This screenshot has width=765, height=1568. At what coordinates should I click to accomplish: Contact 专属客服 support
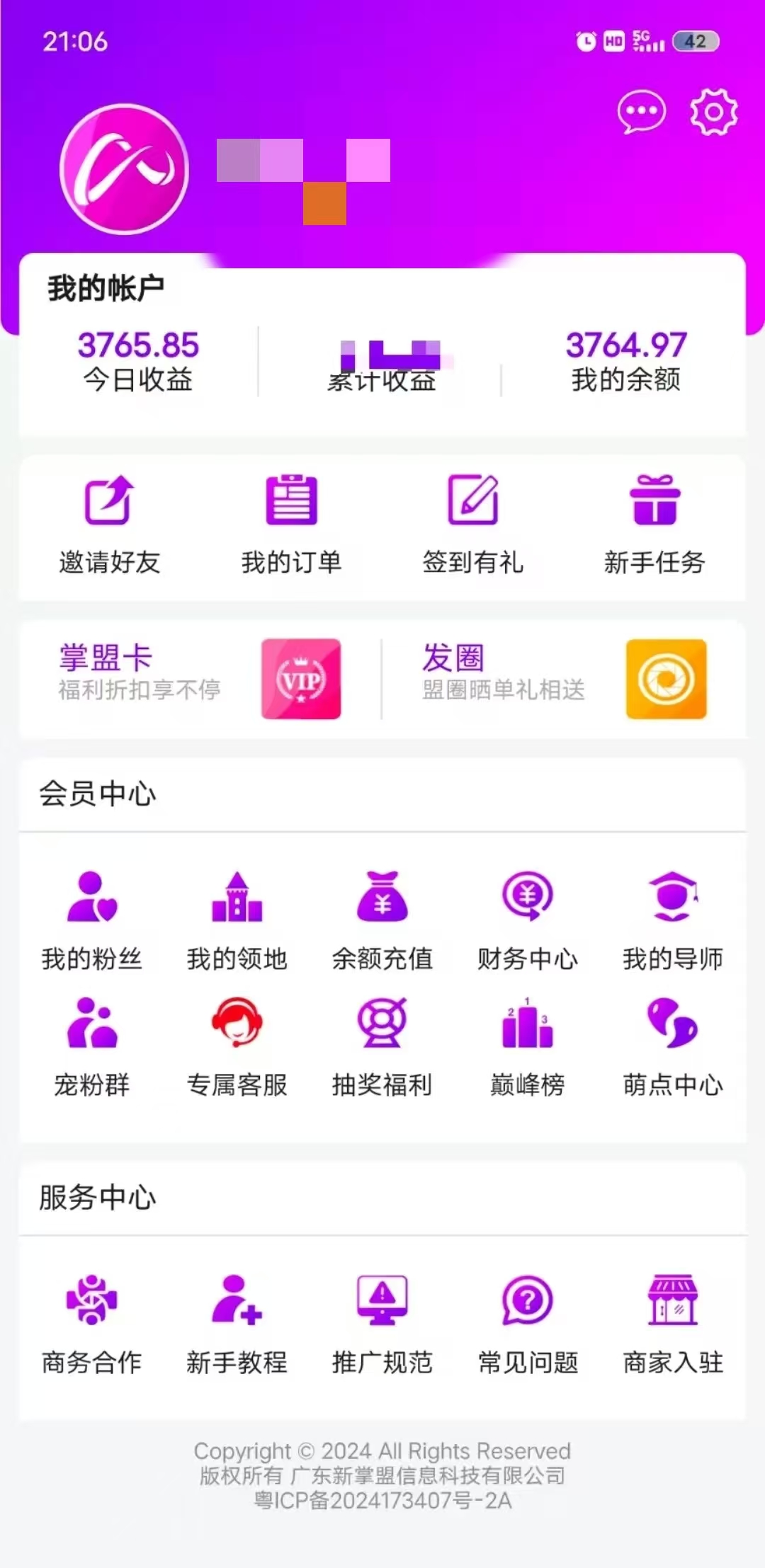coord(237,1047)
